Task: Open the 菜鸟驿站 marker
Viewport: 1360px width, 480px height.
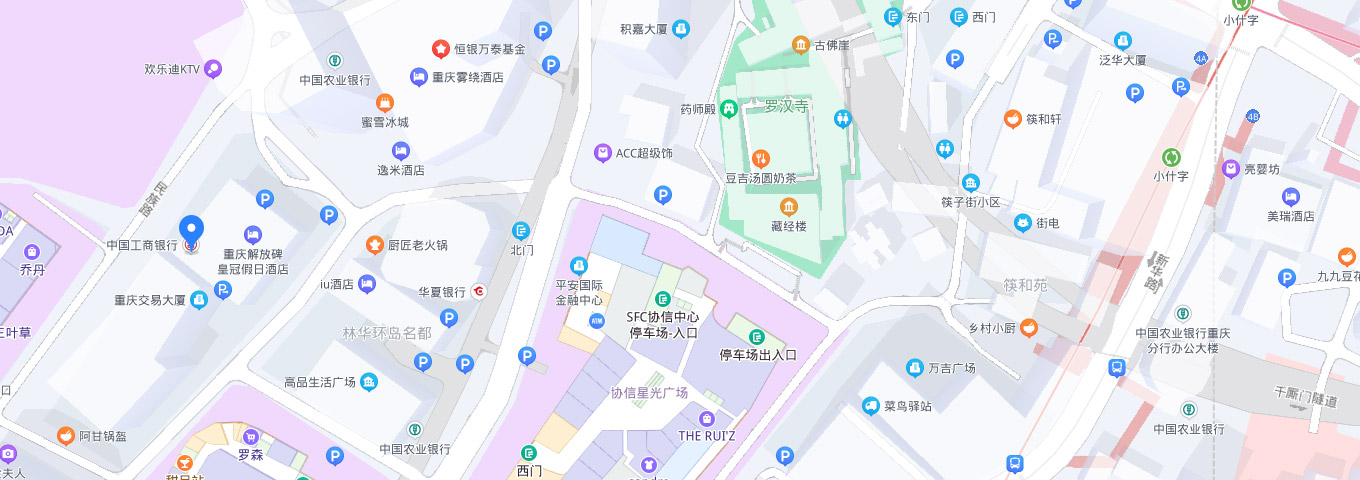Action: [868, 406]
